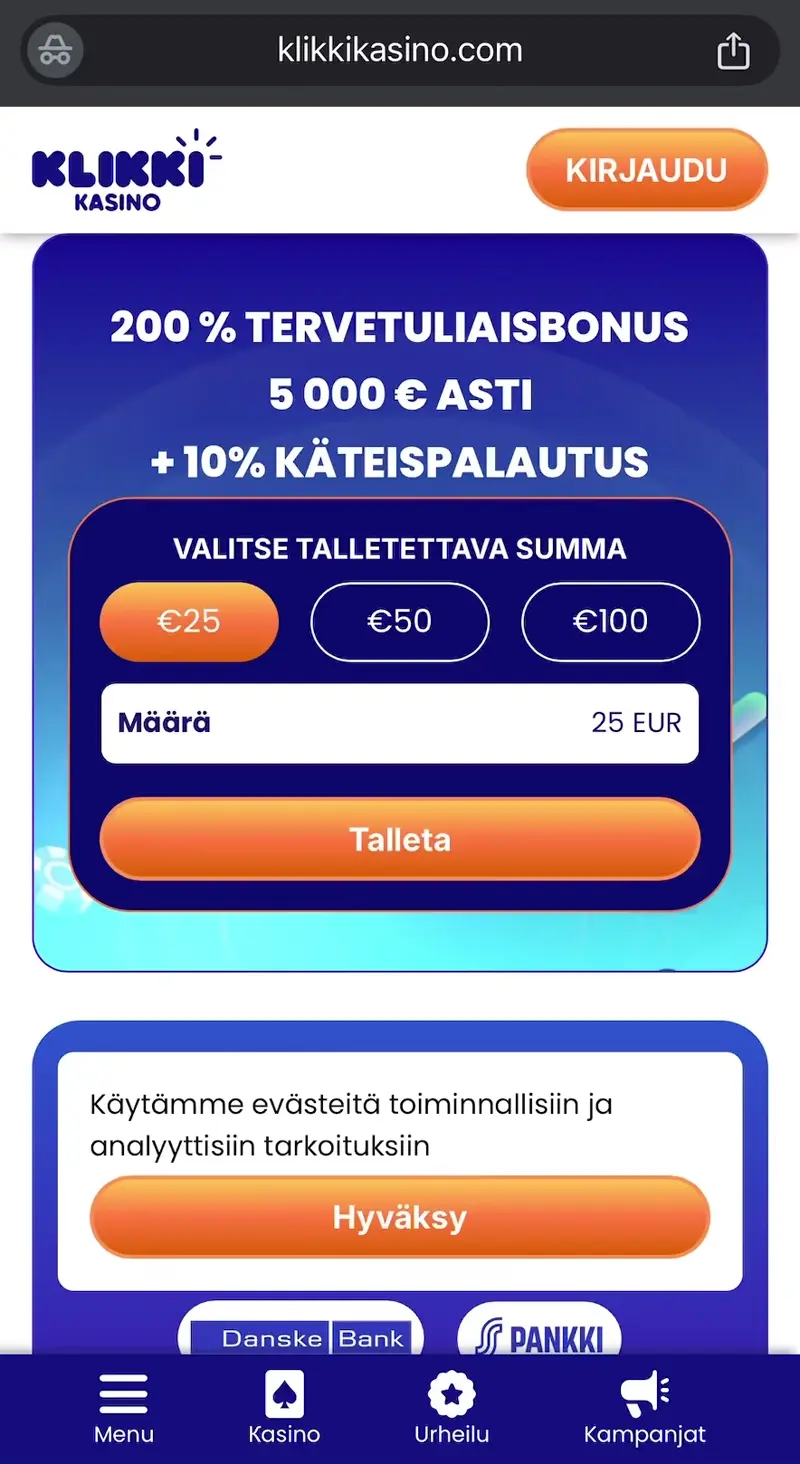
Task: Click the klikkikasino.com address bar
Action: pyautogui.click(x=400, y=50)
